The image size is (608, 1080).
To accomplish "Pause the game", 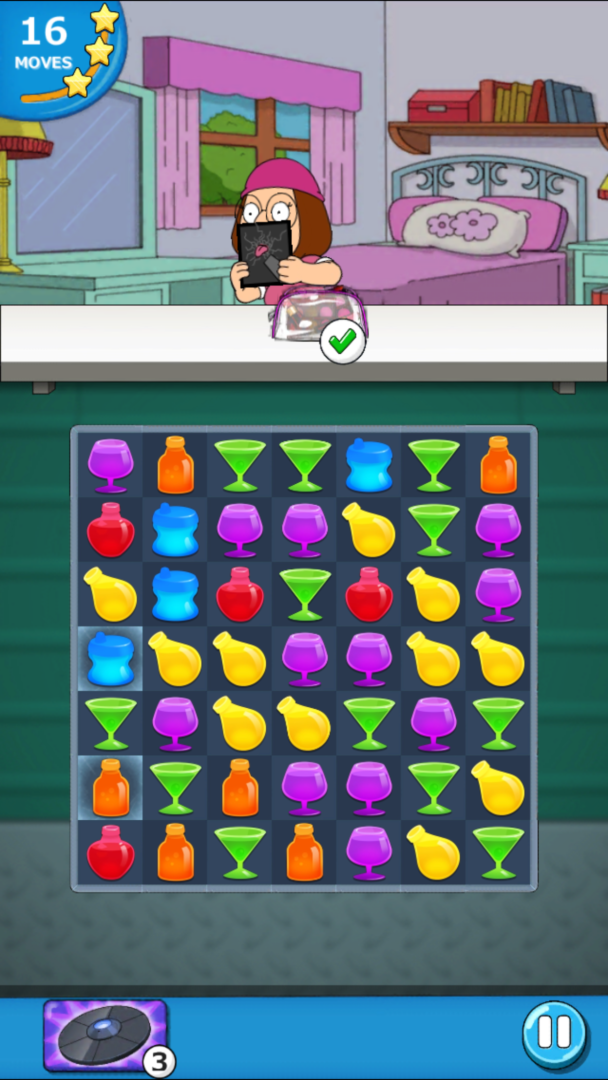I will coord(553,1034).
